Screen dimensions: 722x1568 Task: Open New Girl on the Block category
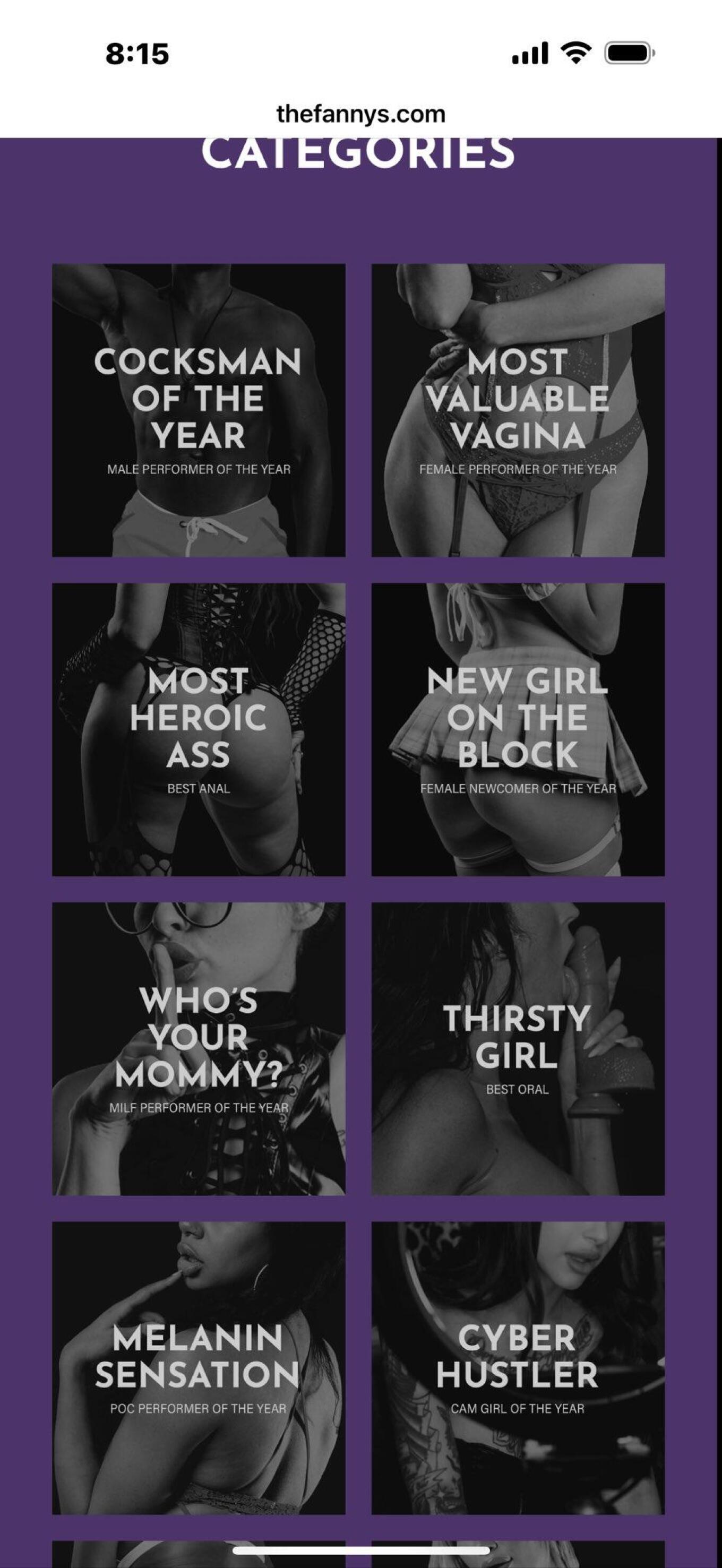coord(518,729)
